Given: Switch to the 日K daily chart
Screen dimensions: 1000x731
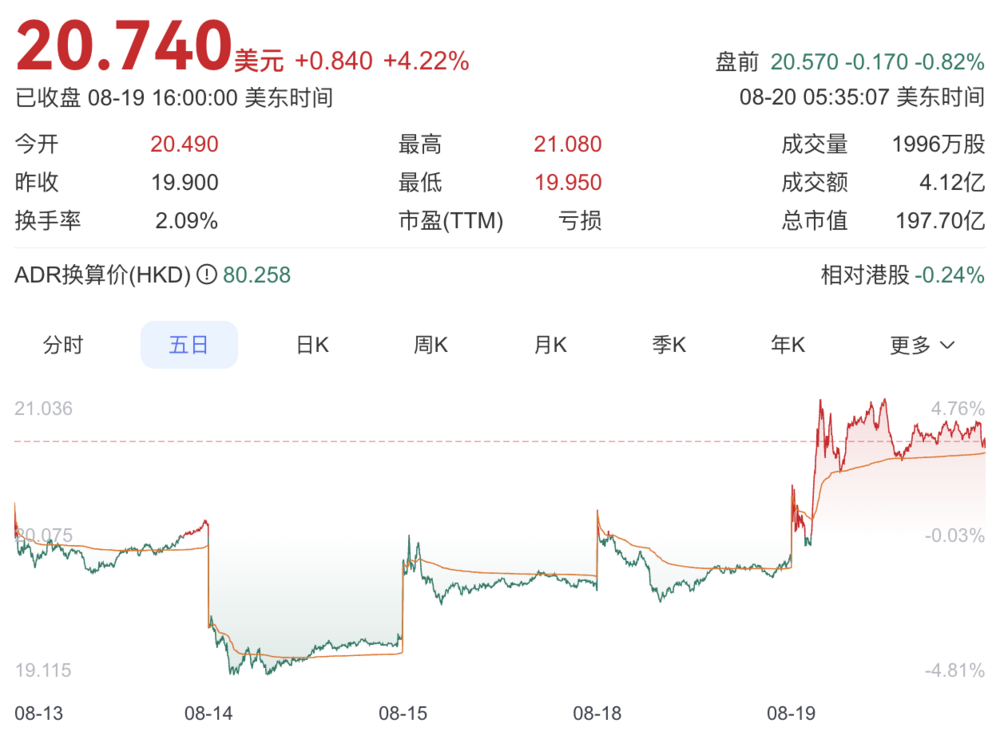Looking at the screenshot, I should pos(312,345).
